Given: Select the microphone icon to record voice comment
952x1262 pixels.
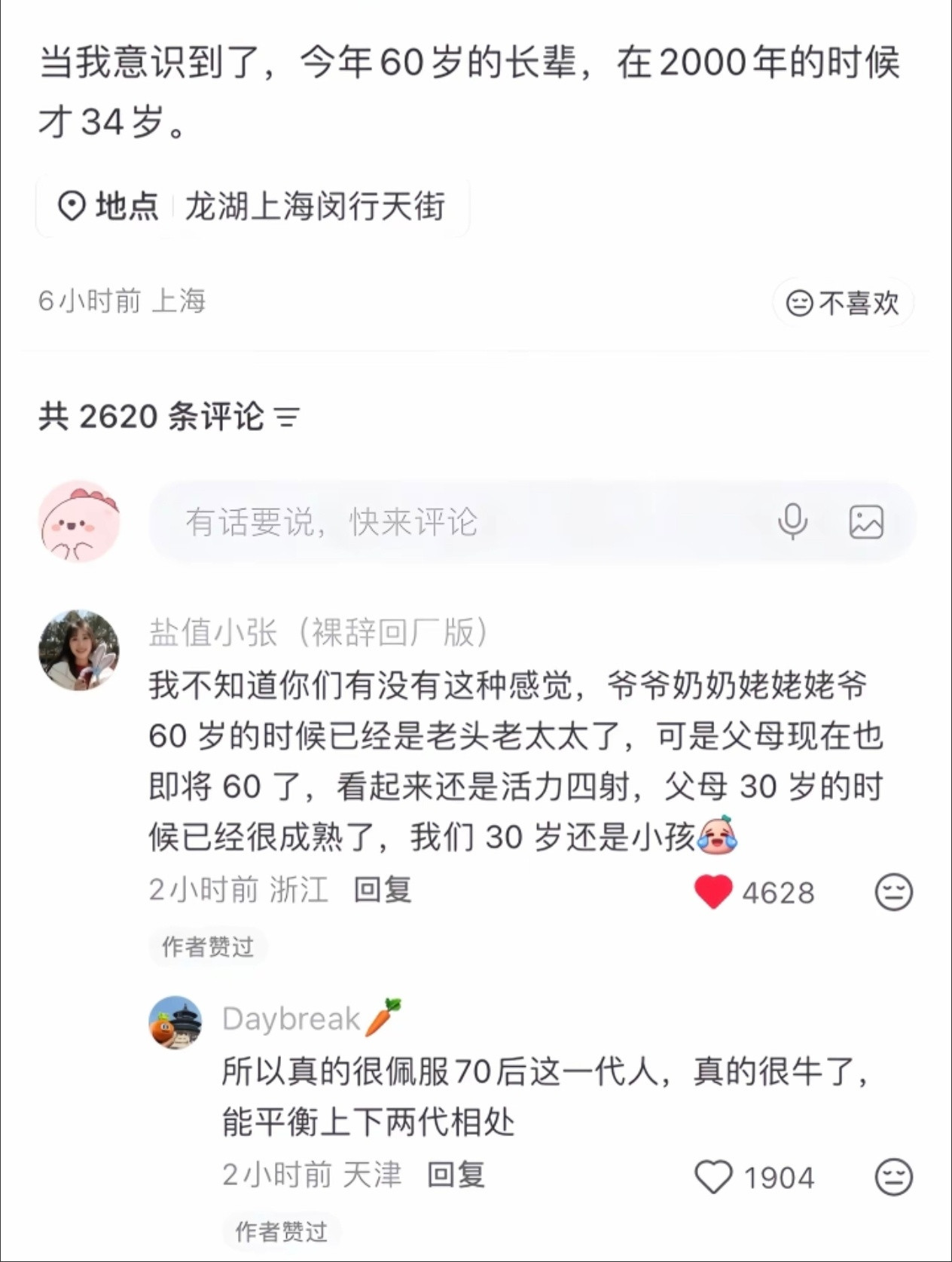Looking at the screenshot, I should point(793,521).
